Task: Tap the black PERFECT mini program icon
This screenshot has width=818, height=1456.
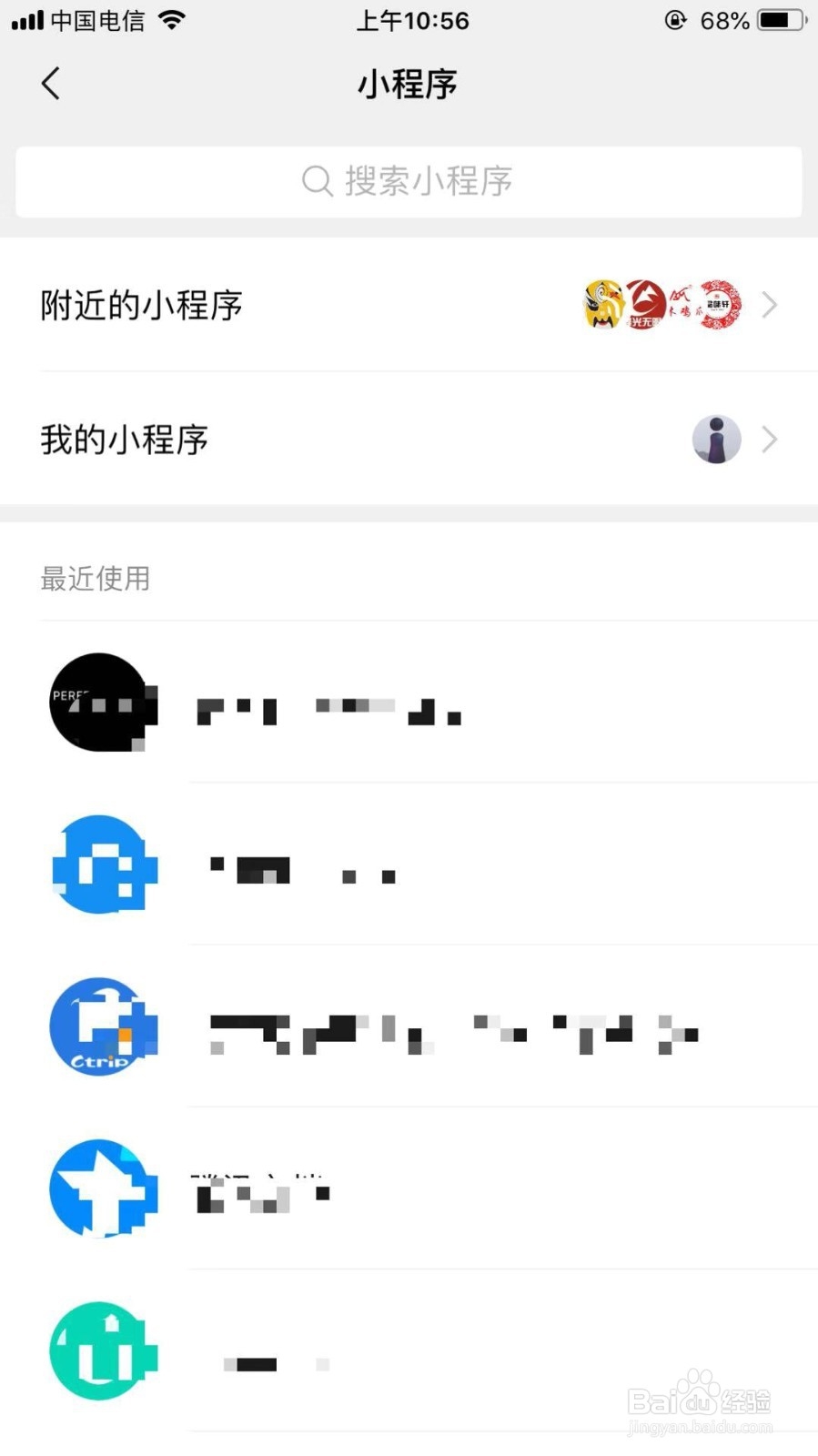Action: (x=102, y=703)
